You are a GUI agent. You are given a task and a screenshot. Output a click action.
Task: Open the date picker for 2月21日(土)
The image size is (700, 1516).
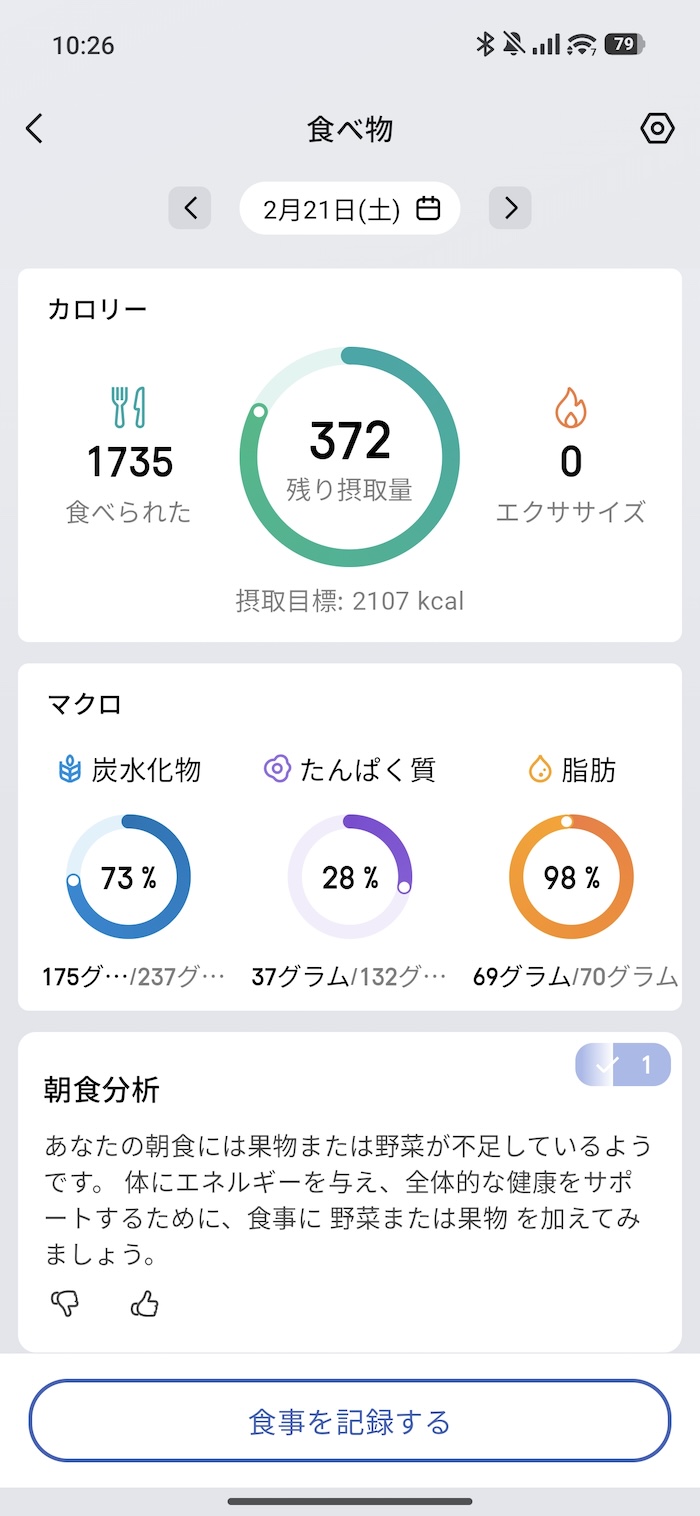tap(350, 208)
